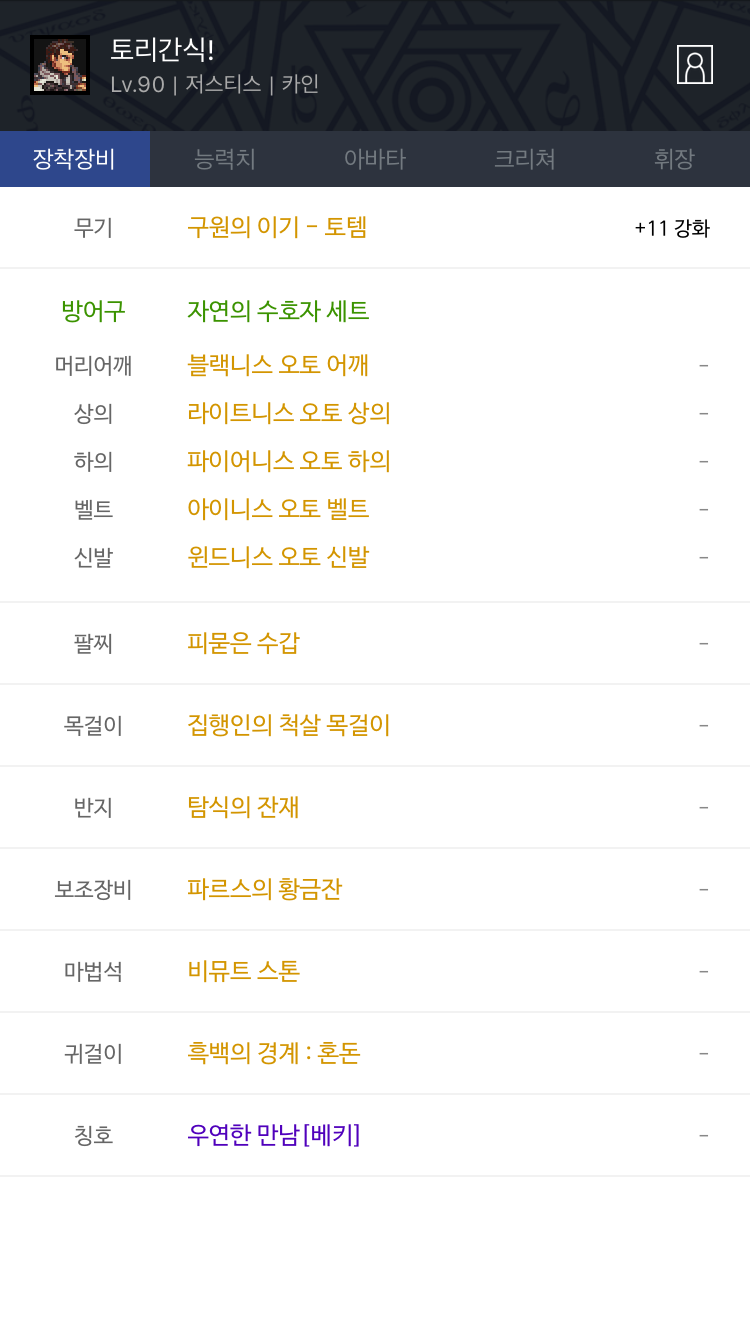Select the 휘장 tab
Viewport: 750px width, 1334px height.
coord(675,159)
